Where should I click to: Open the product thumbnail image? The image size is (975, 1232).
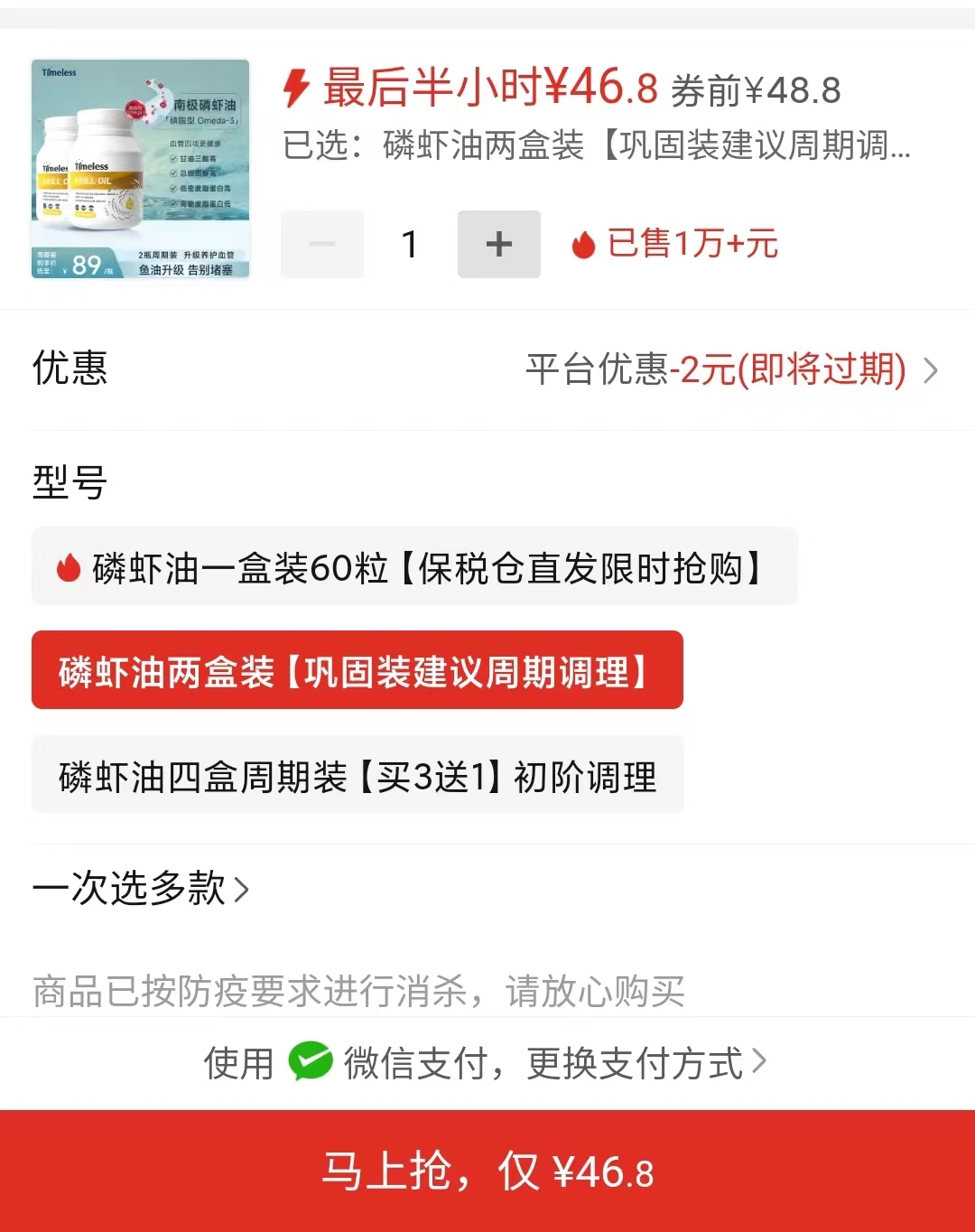coord(141,169)
